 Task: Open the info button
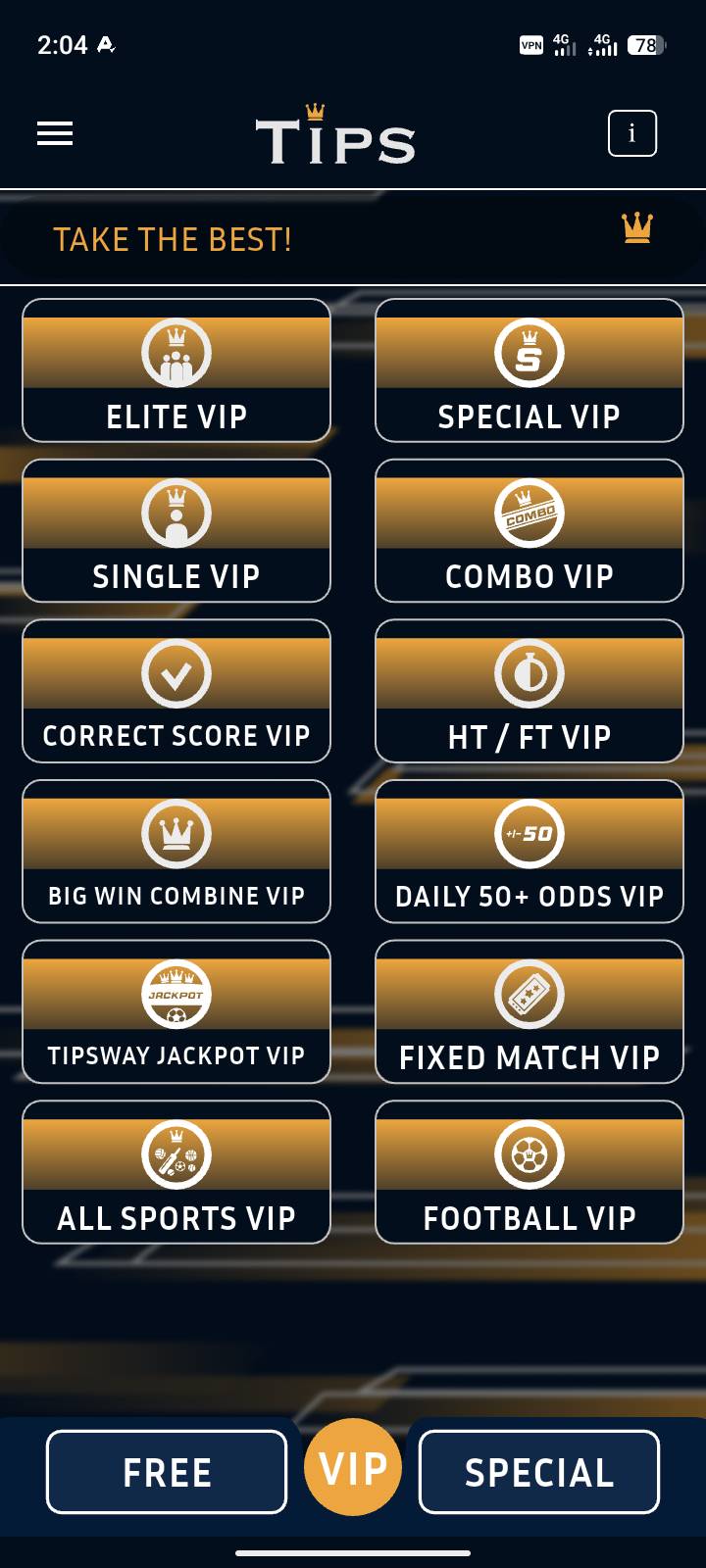tap(631, 133)
